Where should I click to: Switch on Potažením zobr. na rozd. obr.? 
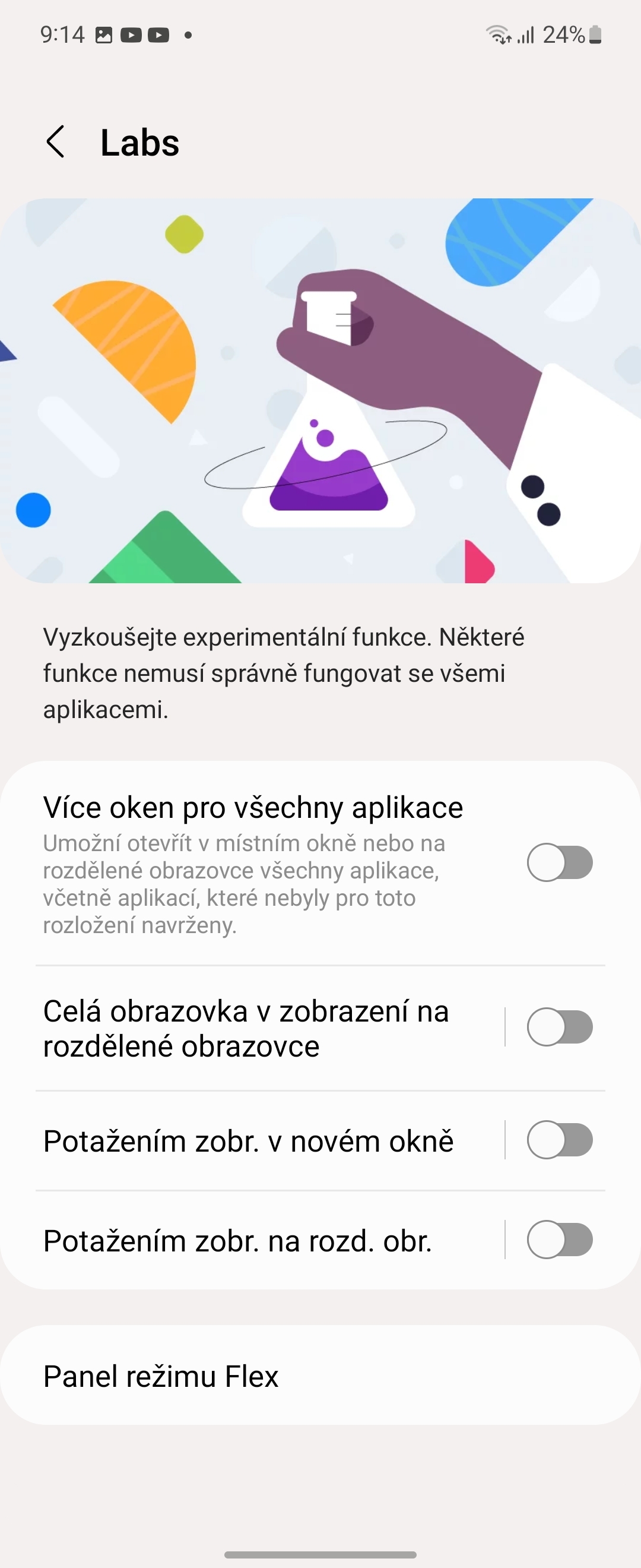560,1240
